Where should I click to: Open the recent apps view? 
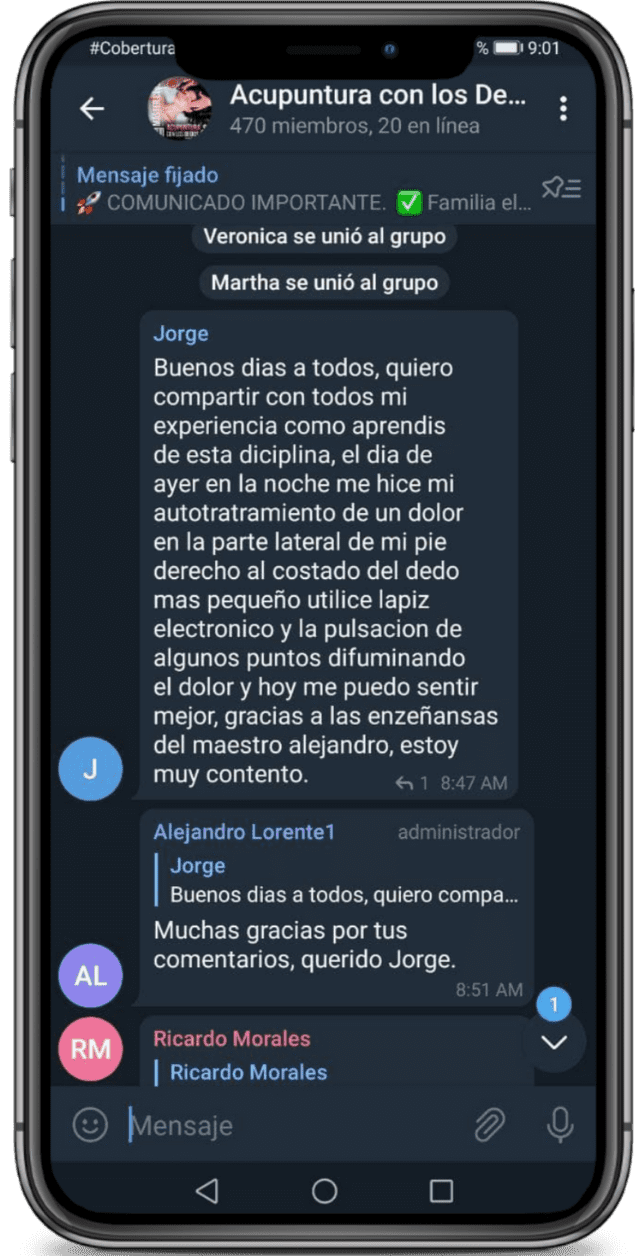click(x=441, y=1190)
